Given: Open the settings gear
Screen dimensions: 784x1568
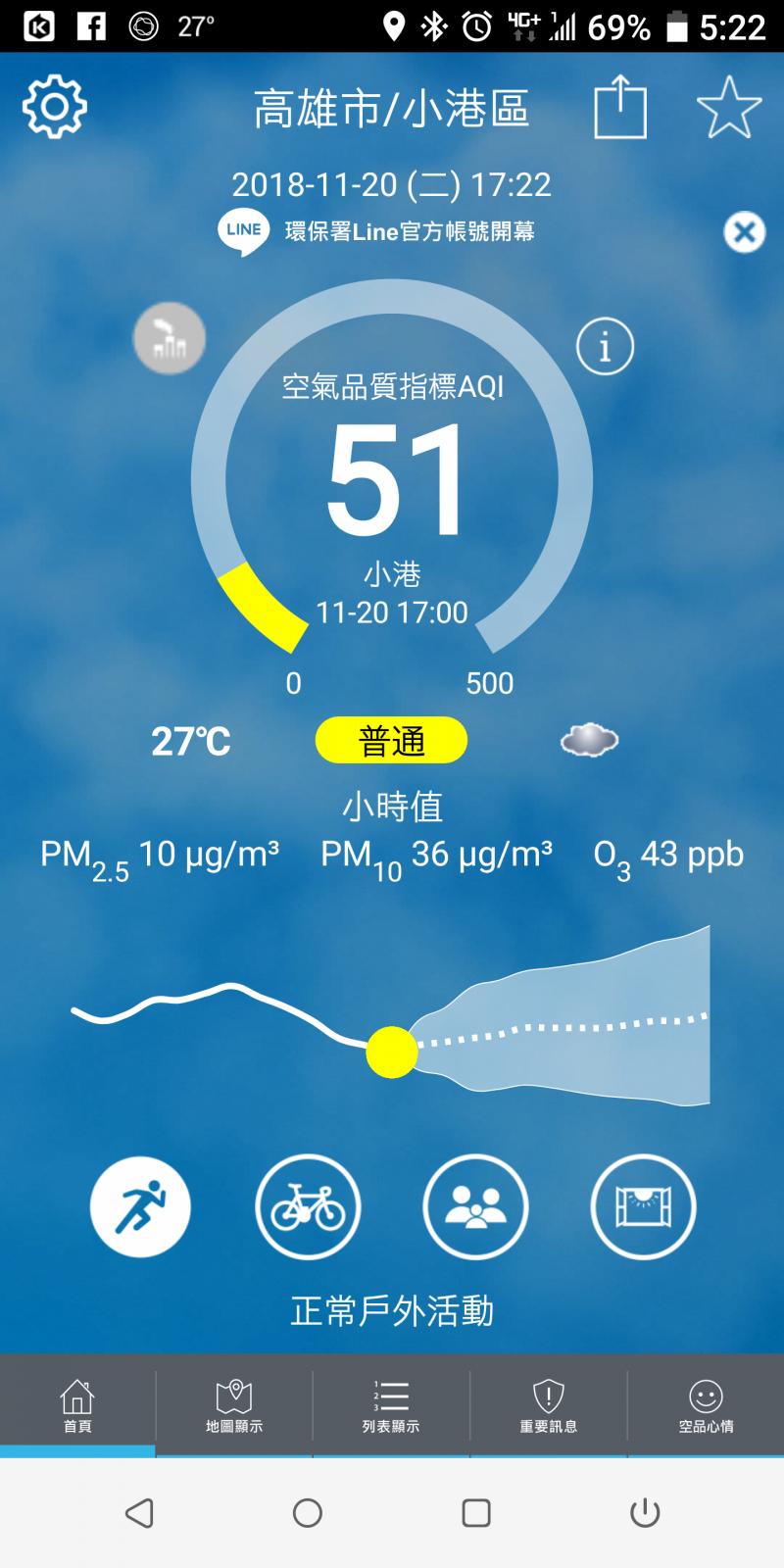Looking at the screenshot, I should [55, 107].
